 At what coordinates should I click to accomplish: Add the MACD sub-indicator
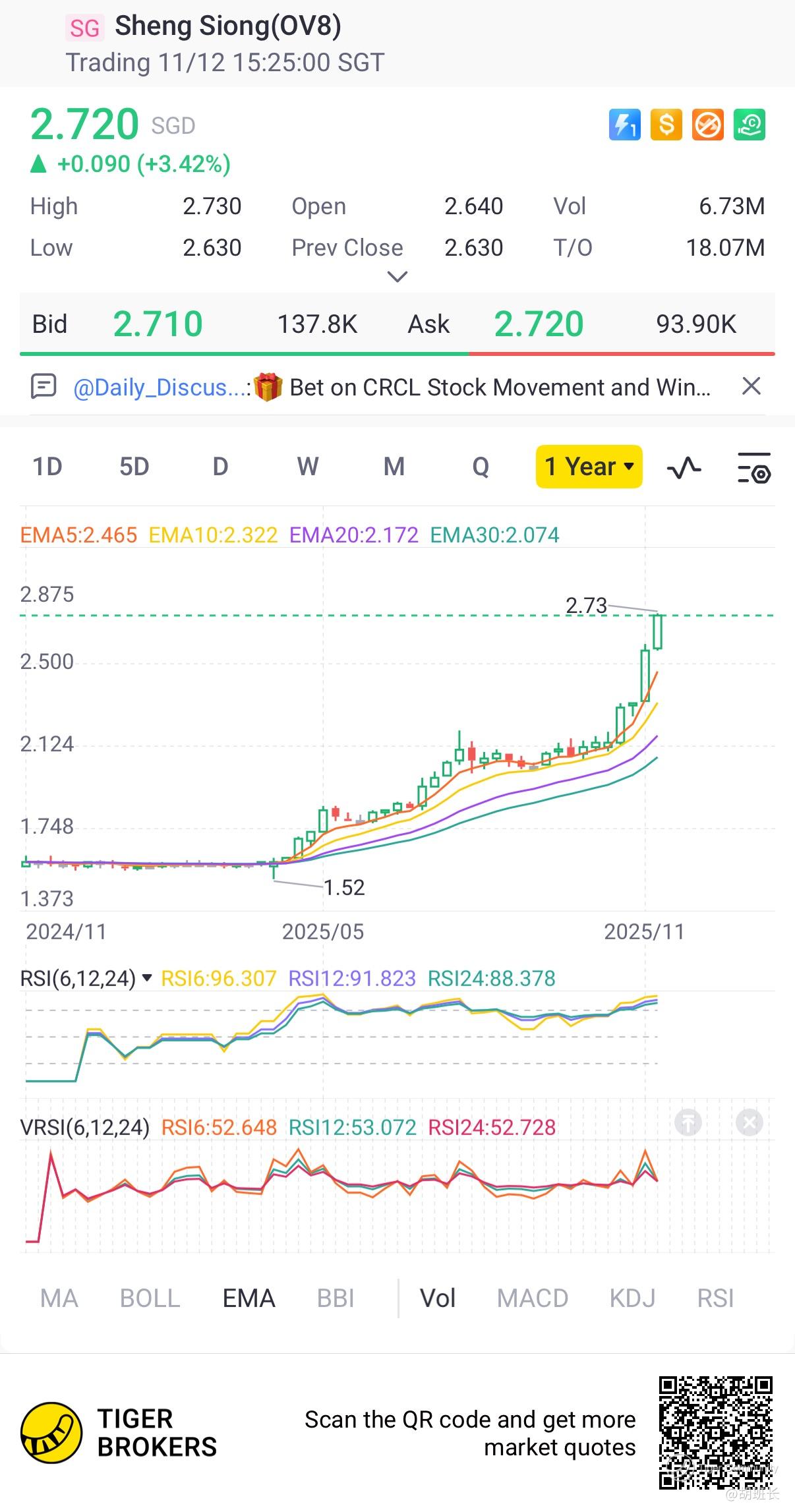532,1298
